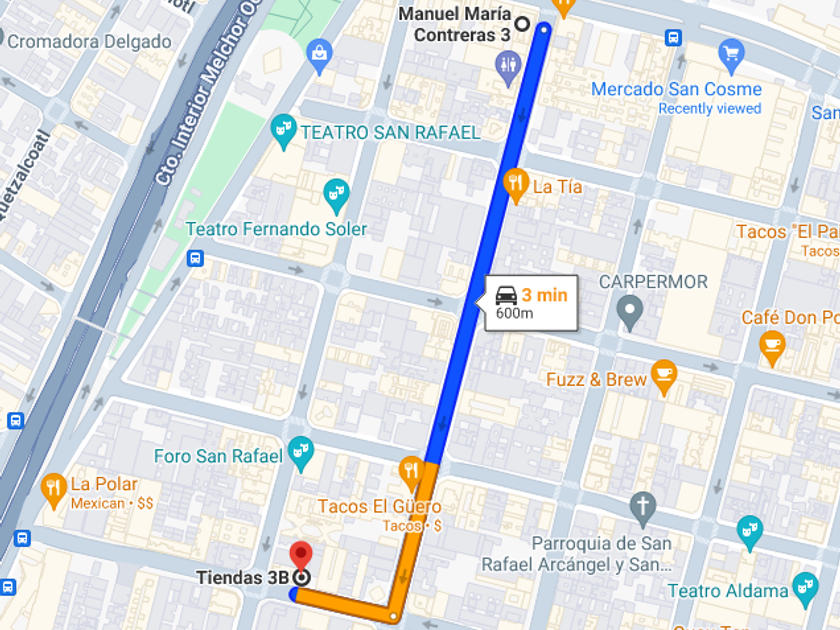Tap the 3 min 600m route label
Screen dimensions: 840x630
(x=530, y=303)
